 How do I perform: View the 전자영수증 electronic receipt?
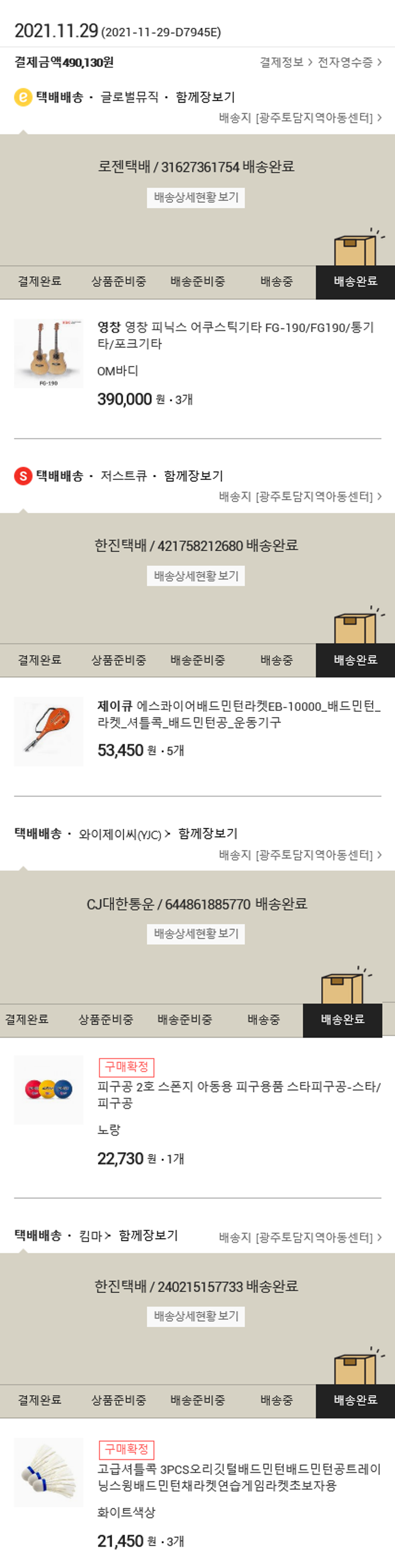(349, 62)
